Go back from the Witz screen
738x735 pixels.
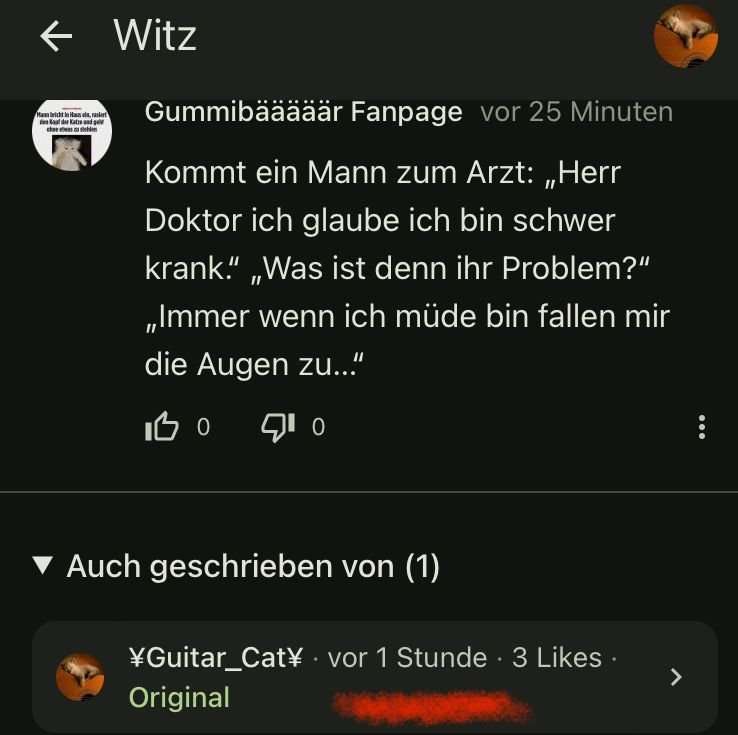pyautogui.click(x=56, y=37)
